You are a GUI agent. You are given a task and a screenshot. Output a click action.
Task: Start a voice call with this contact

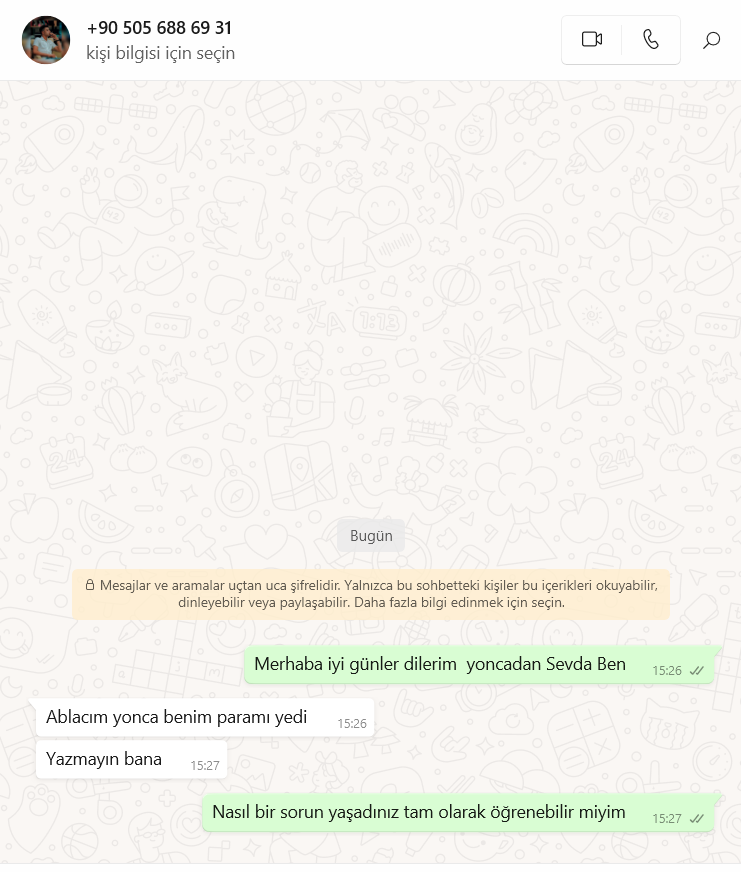[x=651, y=40]
